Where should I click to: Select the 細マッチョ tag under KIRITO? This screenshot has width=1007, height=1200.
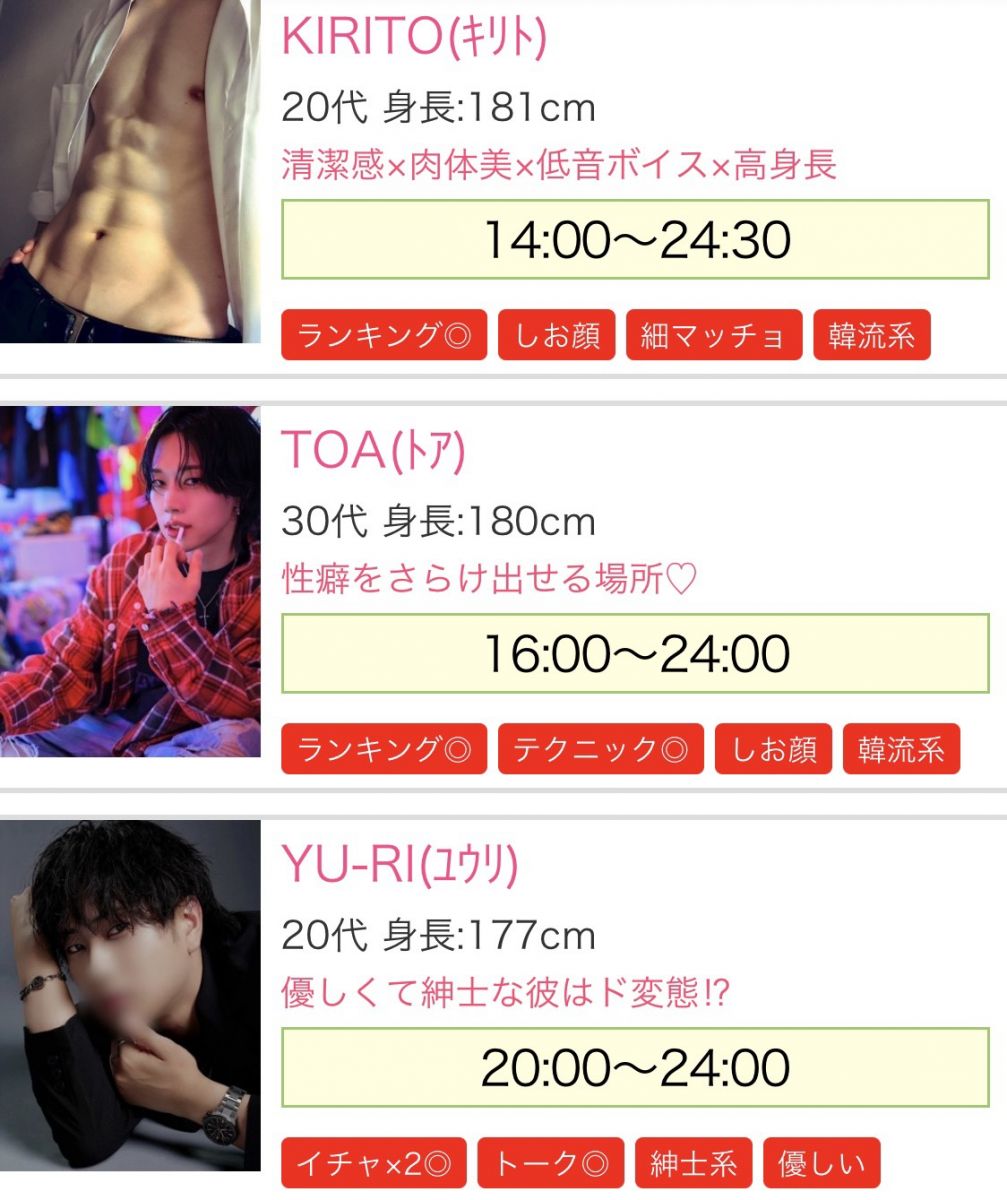point(714,336)
